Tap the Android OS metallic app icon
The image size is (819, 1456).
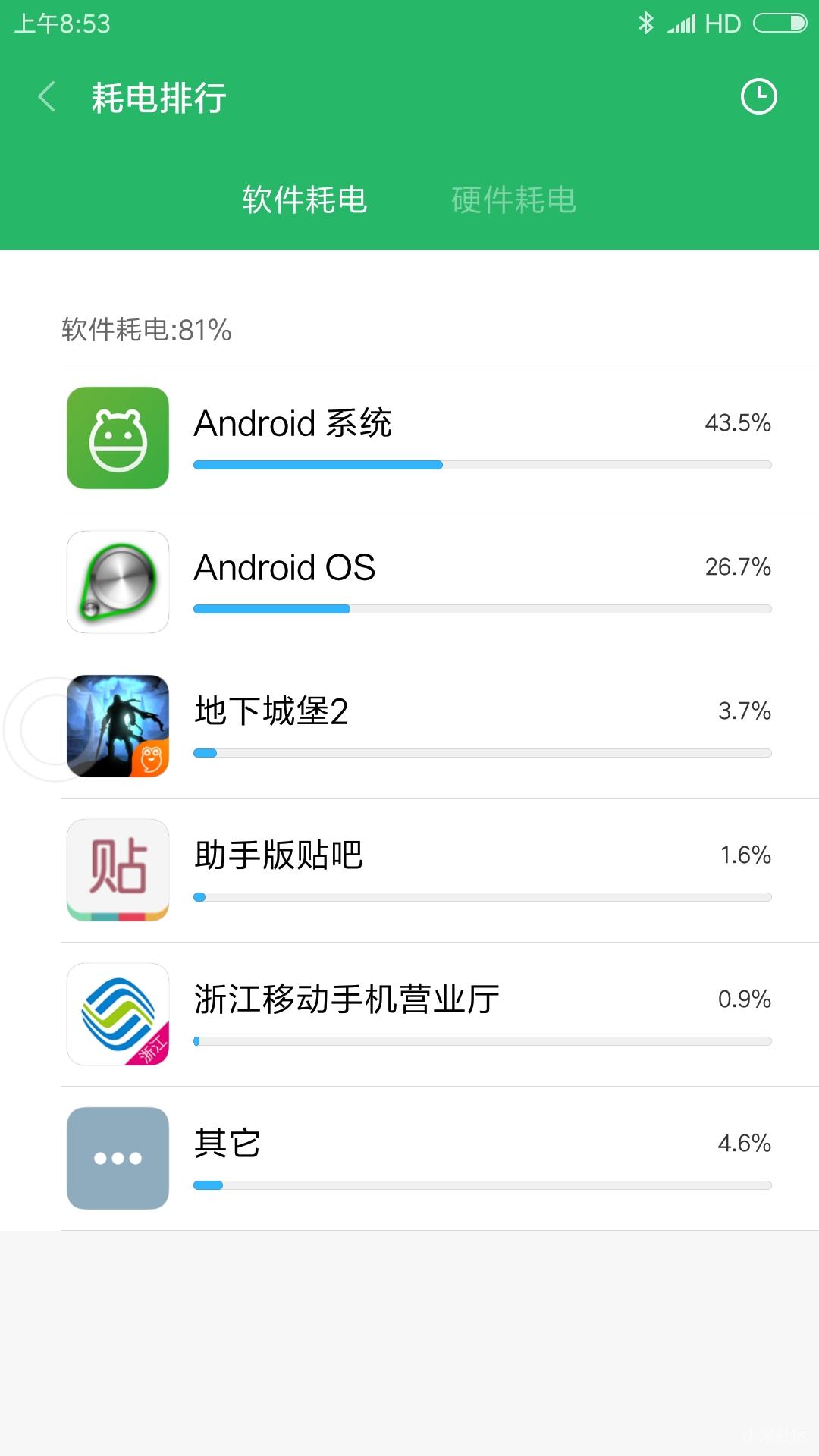[118, 580]
